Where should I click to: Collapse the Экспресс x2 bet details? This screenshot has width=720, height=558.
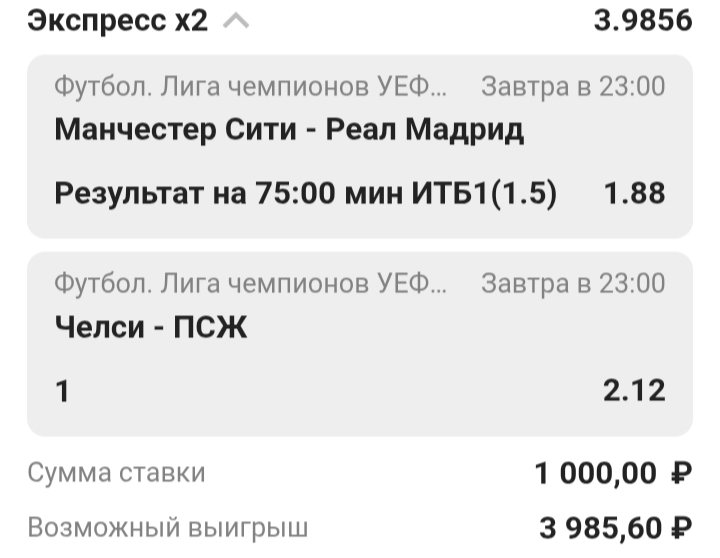(235, 21)
